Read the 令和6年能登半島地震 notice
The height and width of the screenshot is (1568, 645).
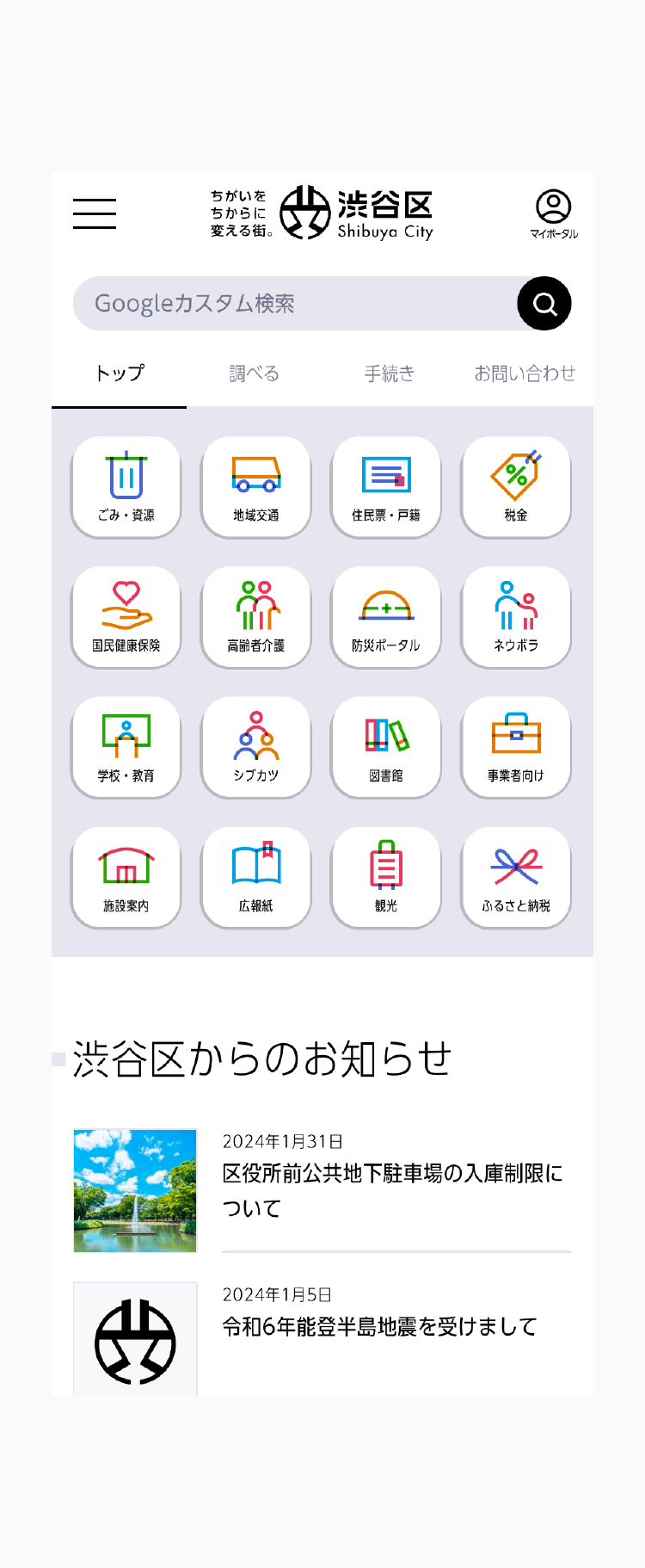(379, 1326)
